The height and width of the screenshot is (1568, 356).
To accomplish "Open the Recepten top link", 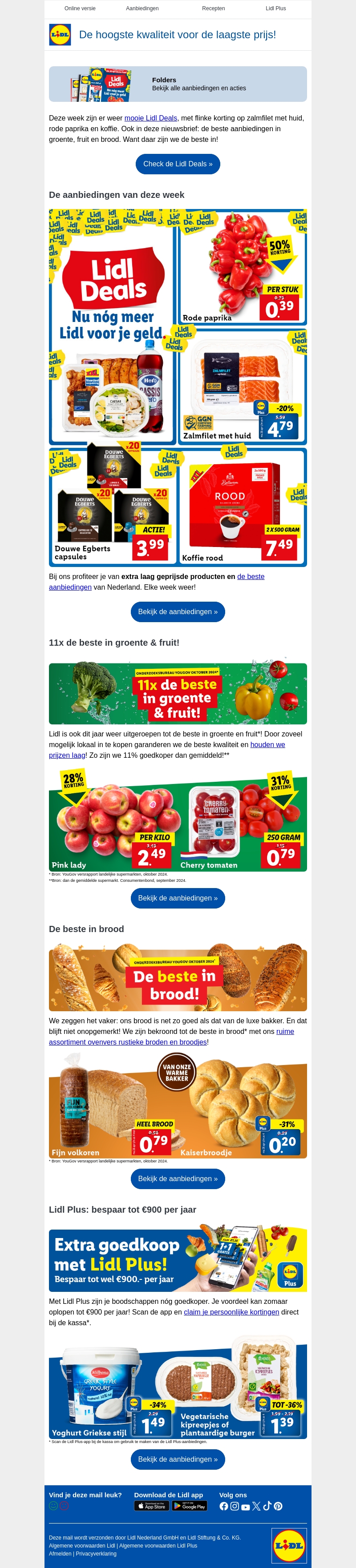I will (x=213, y=8).
